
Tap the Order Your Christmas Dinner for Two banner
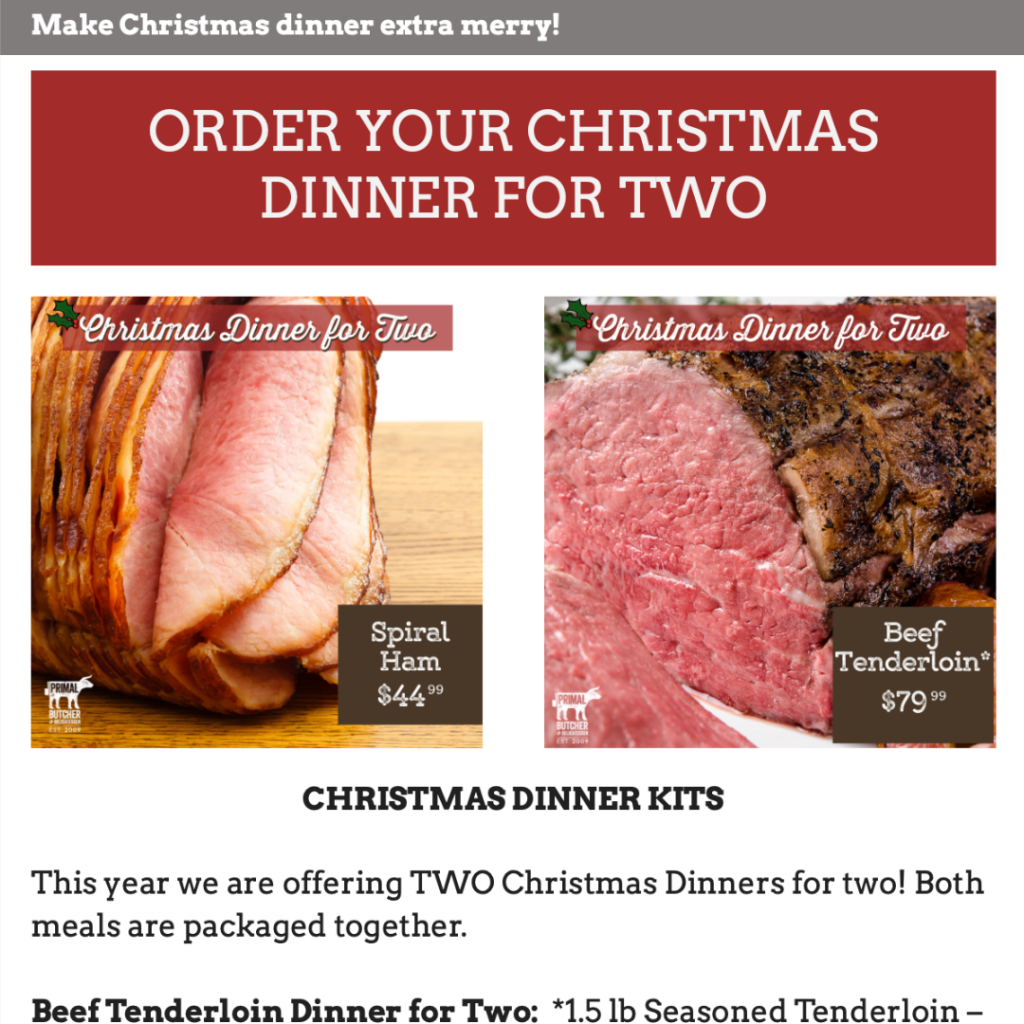coord(513,167)
